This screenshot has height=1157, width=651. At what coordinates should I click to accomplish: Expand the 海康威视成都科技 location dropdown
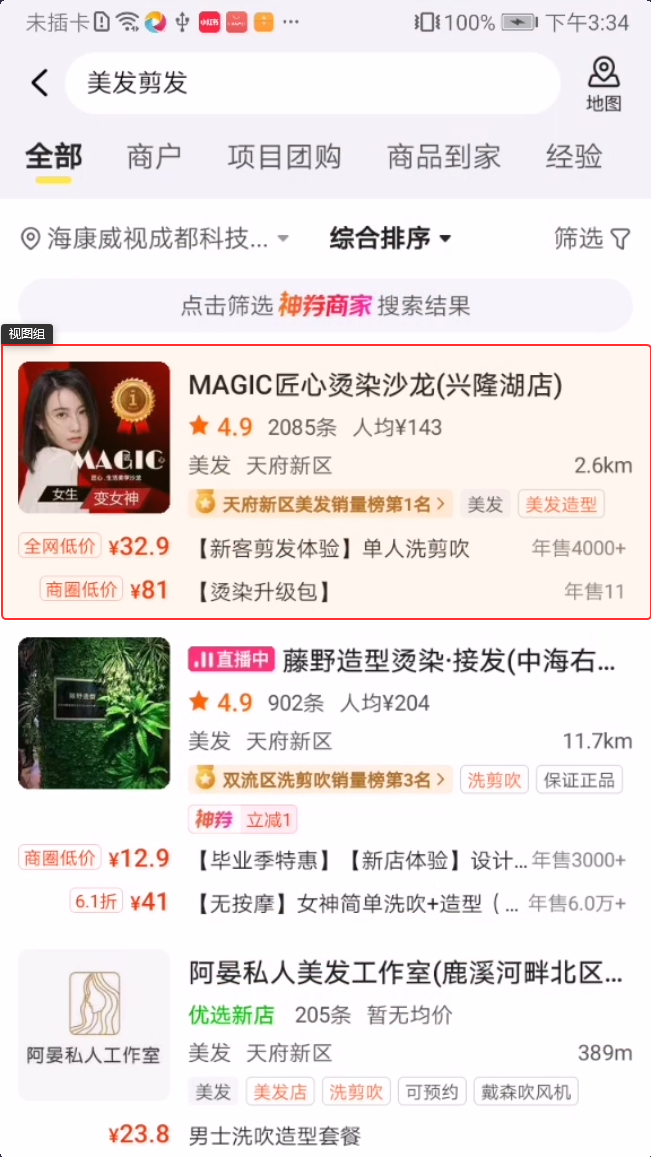tap(155, 238)
